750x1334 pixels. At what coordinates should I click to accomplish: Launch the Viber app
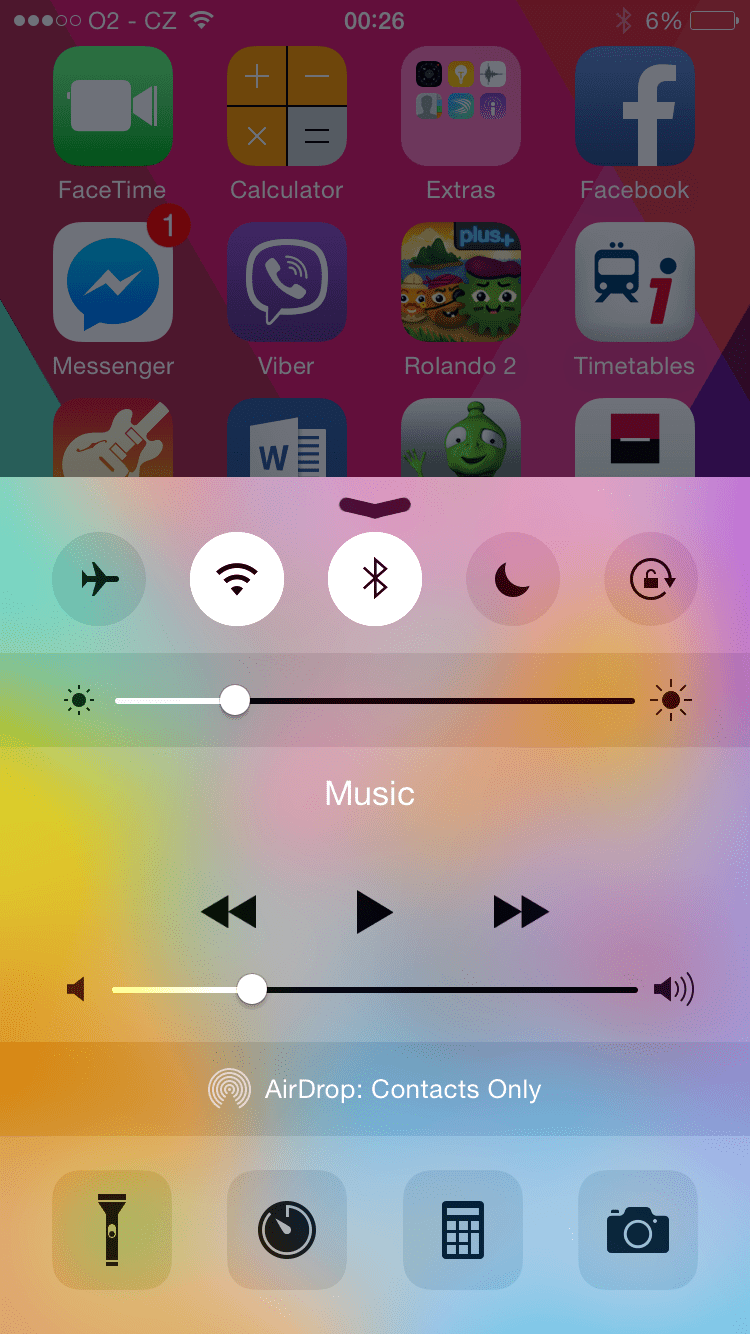[287, 282]
